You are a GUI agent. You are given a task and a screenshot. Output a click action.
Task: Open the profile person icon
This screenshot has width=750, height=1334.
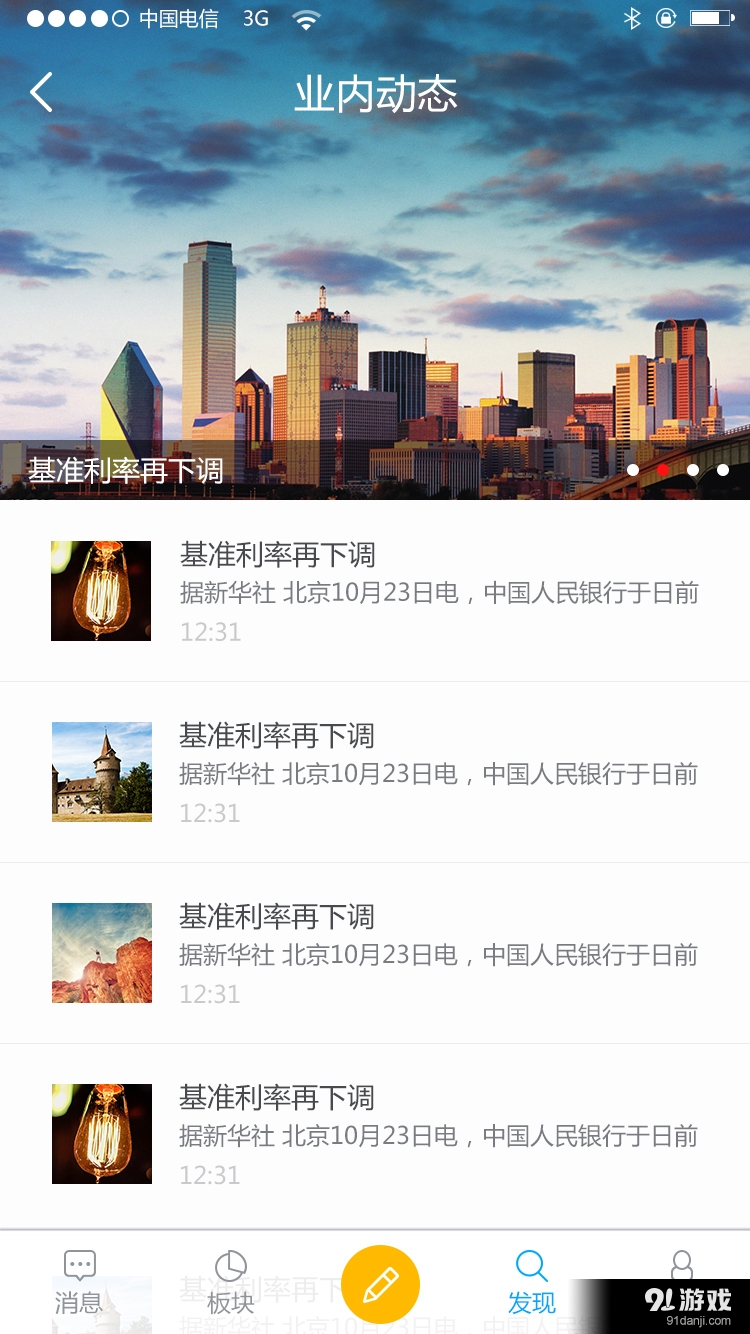pos(682,1264)
